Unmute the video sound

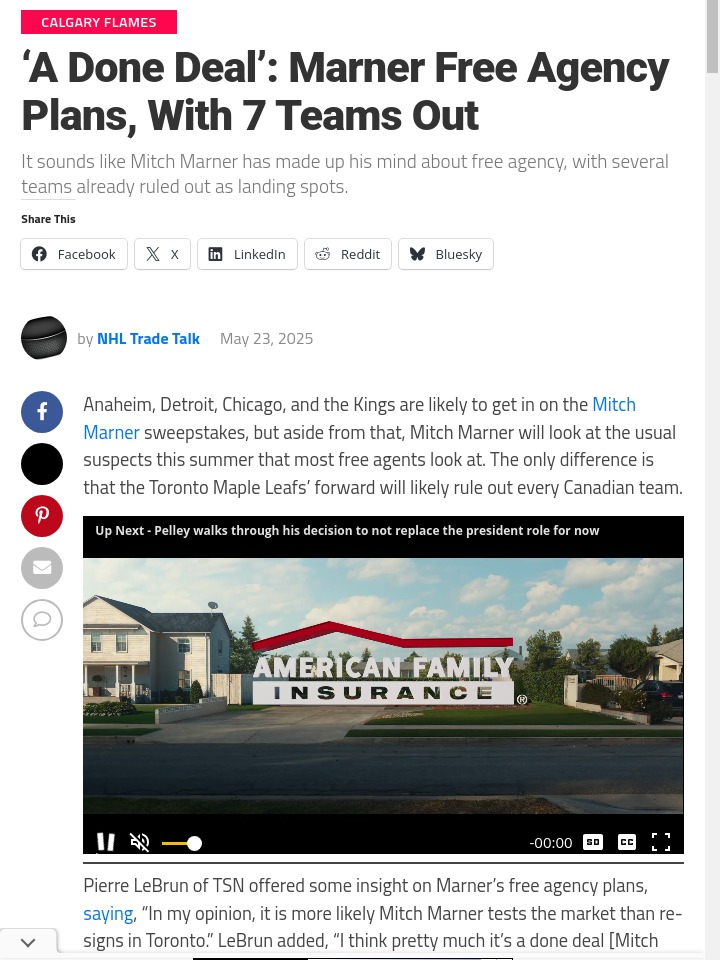point(140,842)
